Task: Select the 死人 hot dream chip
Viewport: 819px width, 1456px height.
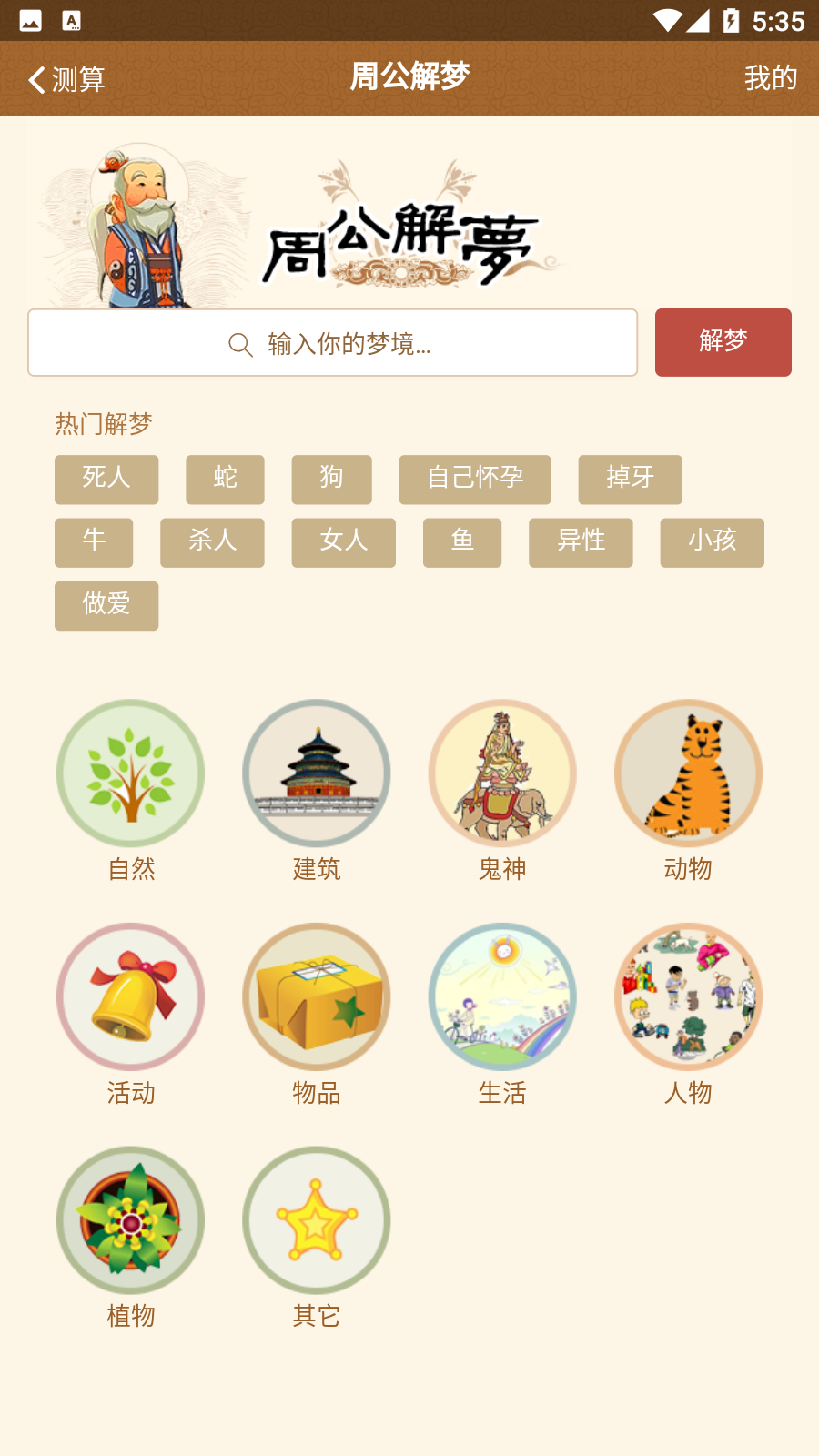Action: (106, 479)
